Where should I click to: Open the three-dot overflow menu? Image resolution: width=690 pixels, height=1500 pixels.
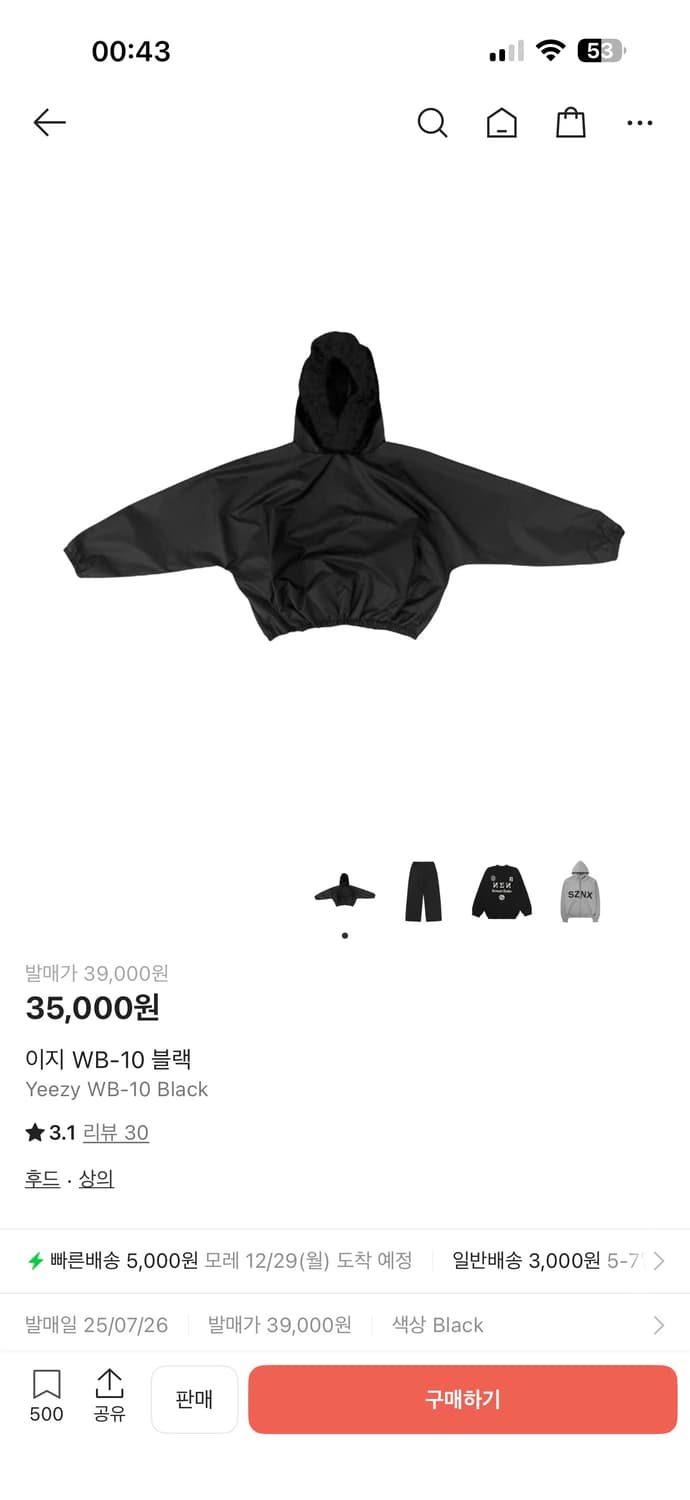(639, 123)
